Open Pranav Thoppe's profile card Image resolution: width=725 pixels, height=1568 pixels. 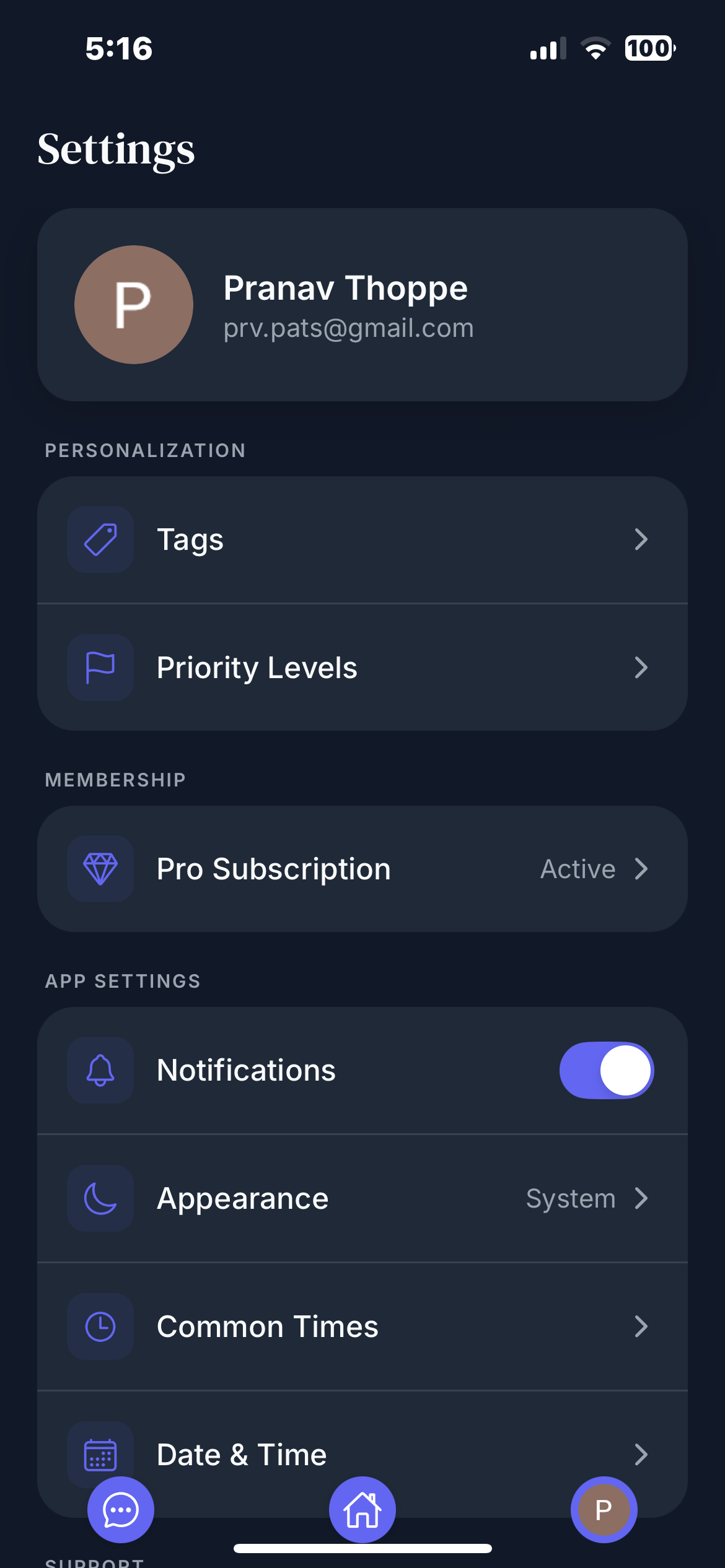[362, 305]
